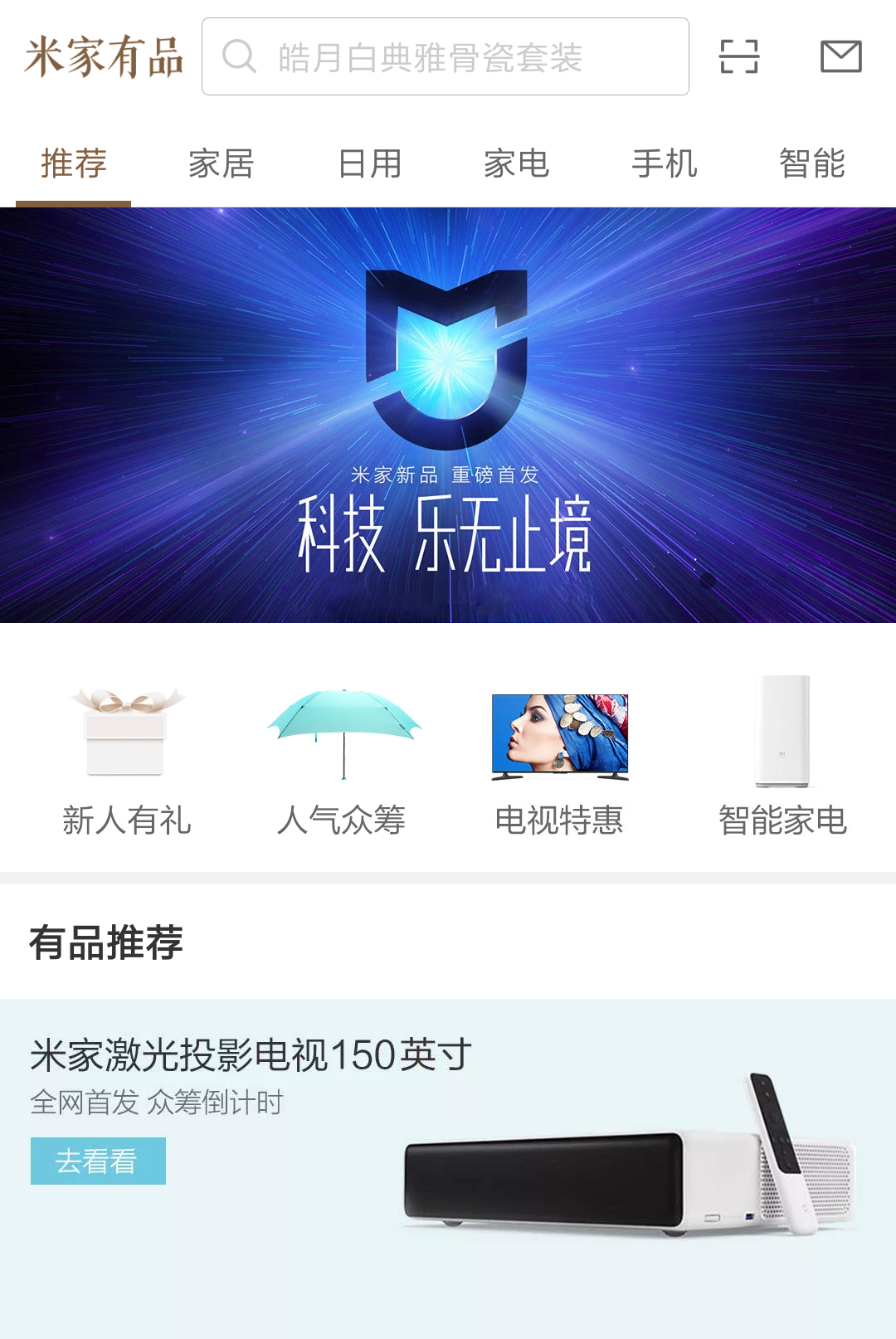Open the 科技 乐无止境 banner

click(448, 415)
